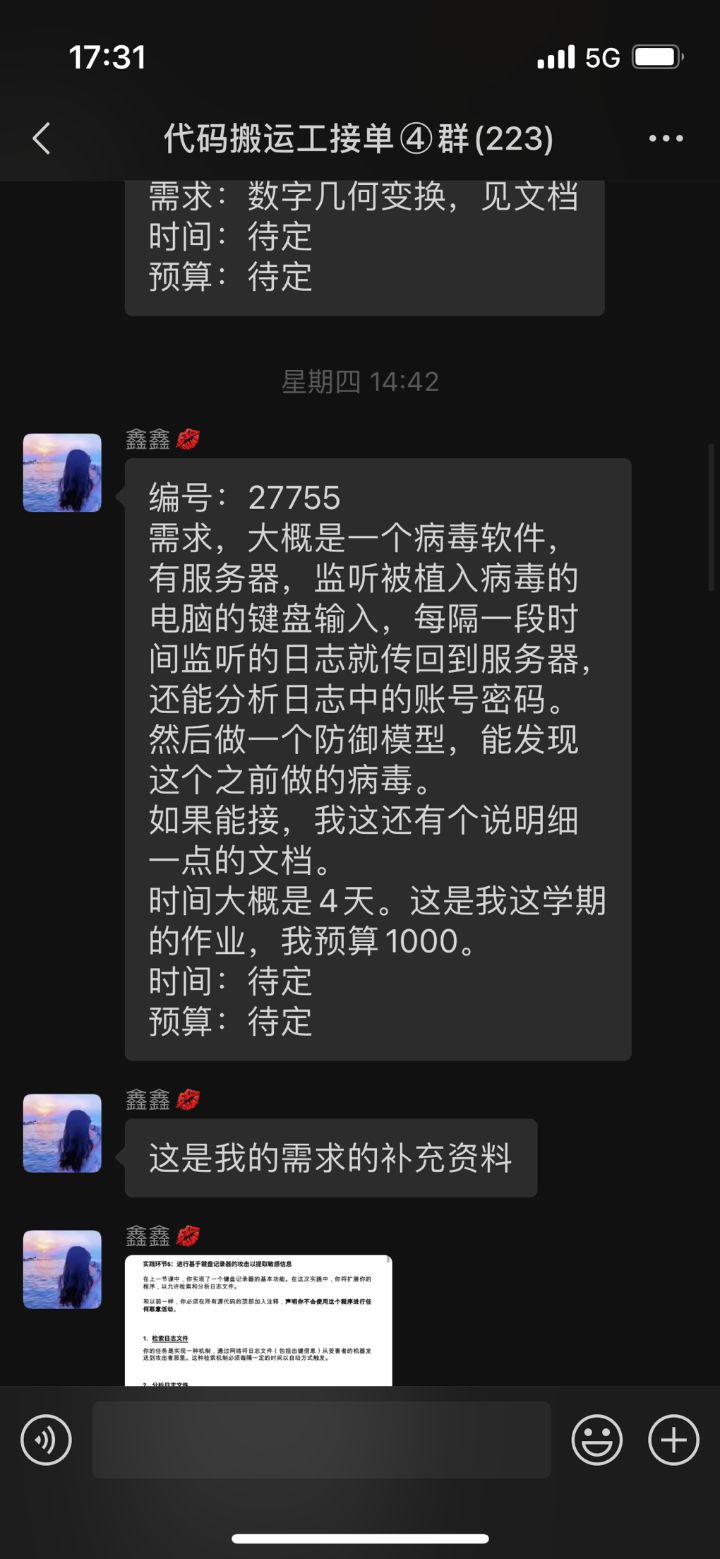Open the document image sent by 鑫鑫
This screenshot has height=1559, width=720.
click(x=258, y=1320)
